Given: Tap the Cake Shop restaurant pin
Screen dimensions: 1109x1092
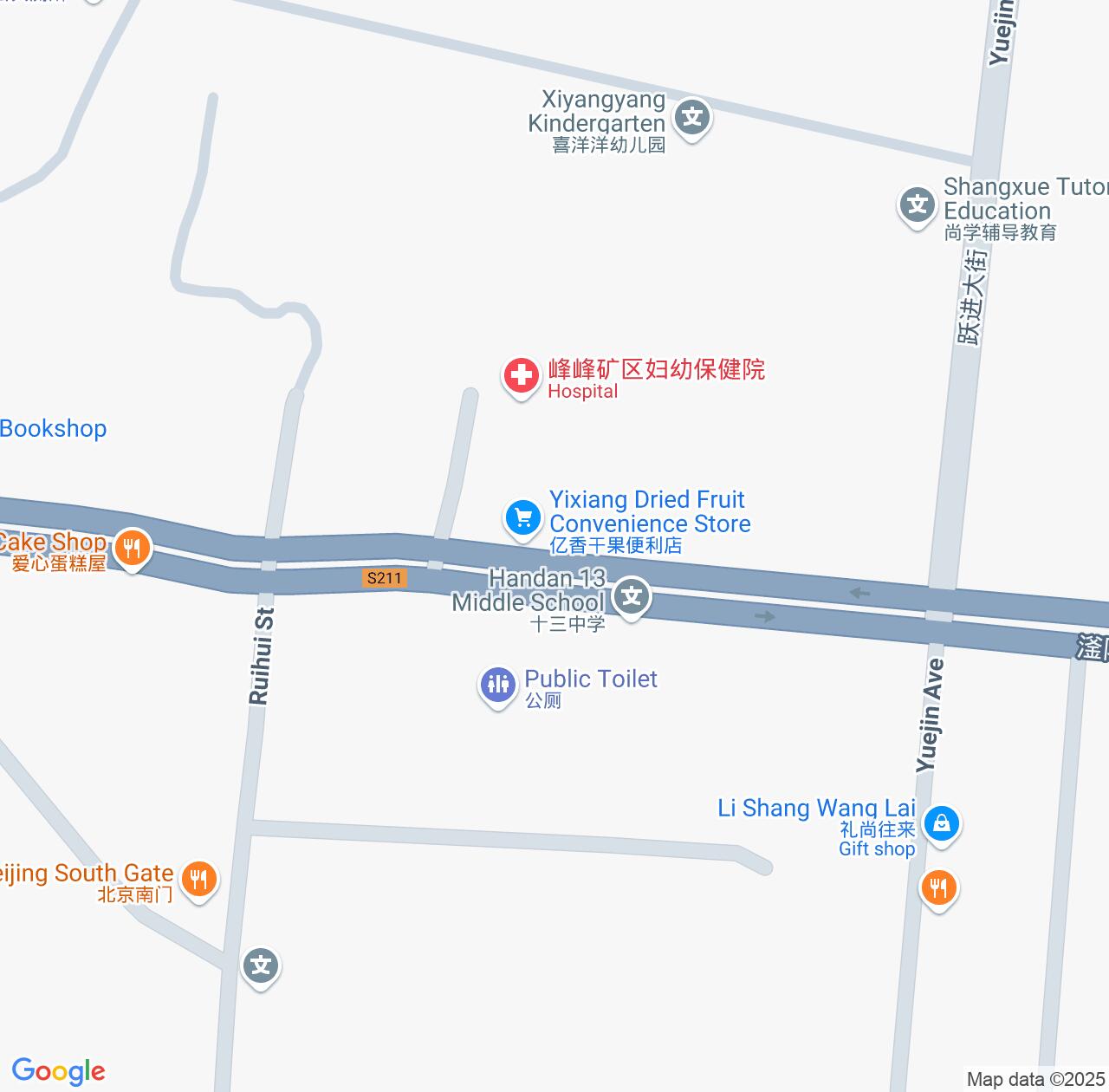Looking at the screenshot, I should pos(132,549).
